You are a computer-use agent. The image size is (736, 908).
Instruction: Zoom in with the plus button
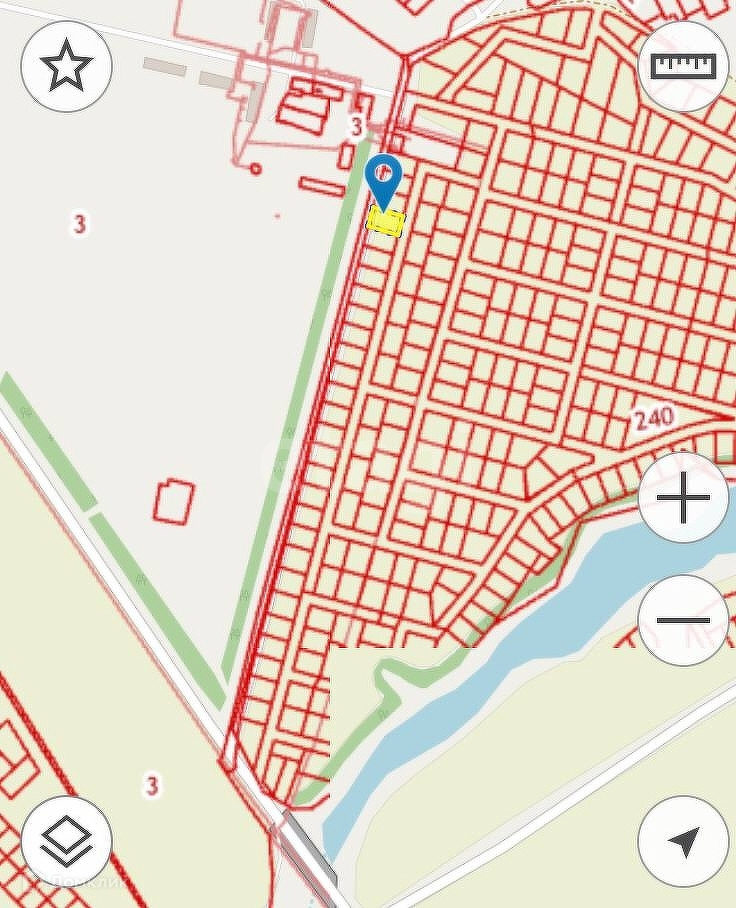tap(683, 497)
